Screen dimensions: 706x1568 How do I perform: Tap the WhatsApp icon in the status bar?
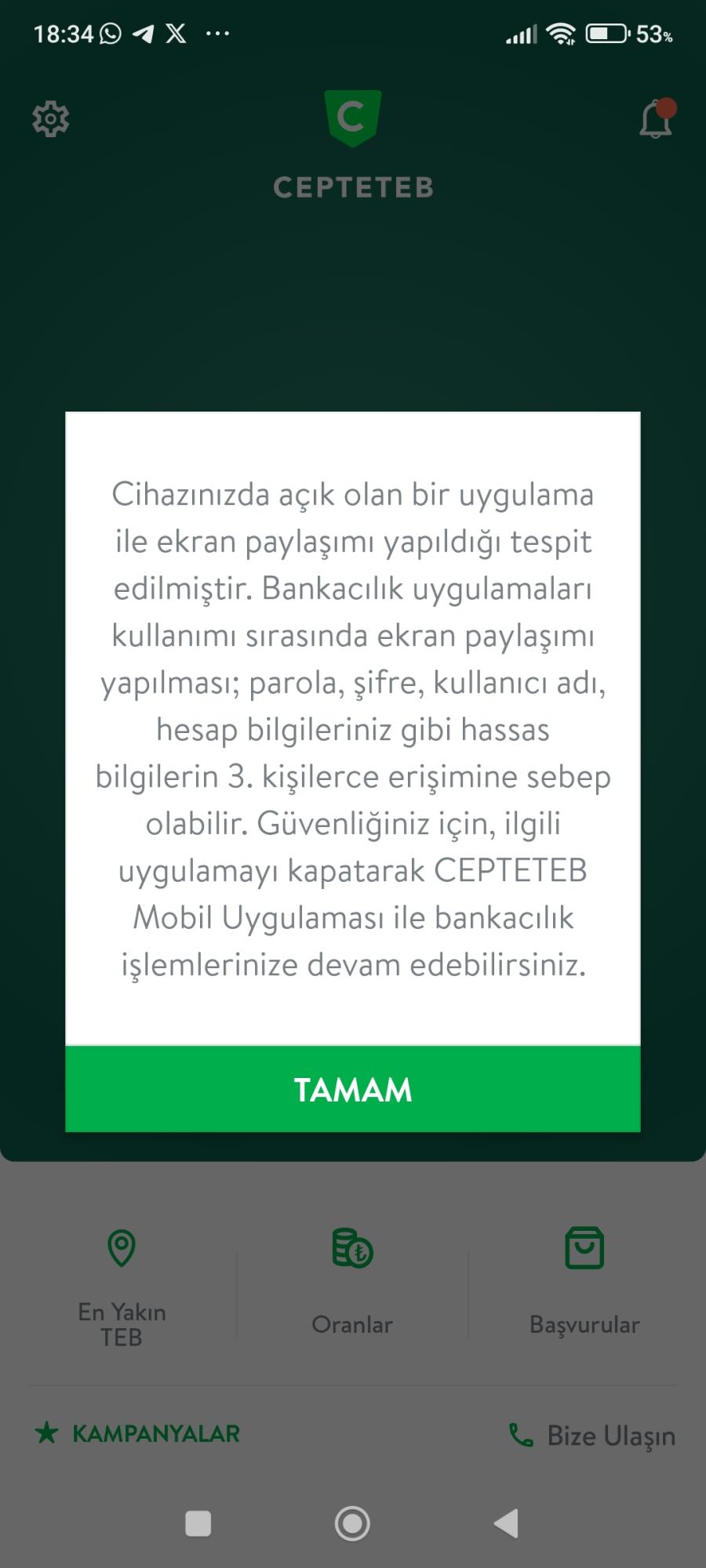[x=108, y=33]
